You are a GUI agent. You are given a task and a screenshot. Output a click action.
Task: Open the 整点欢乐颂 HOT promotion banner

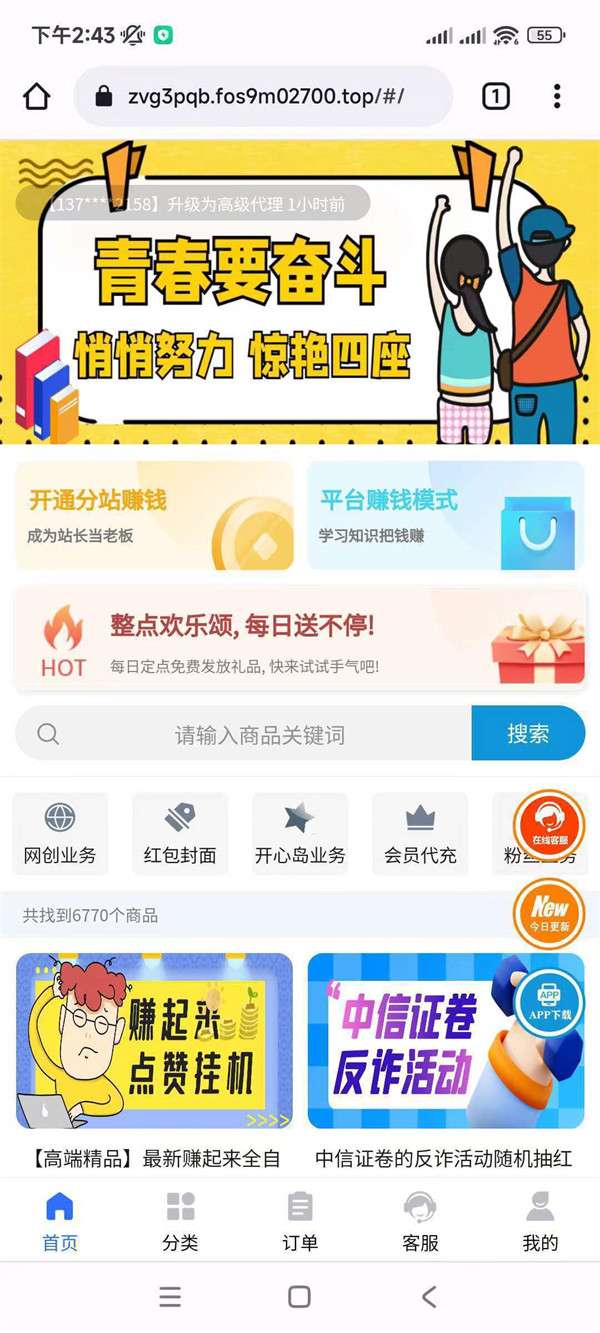(300, 640)
